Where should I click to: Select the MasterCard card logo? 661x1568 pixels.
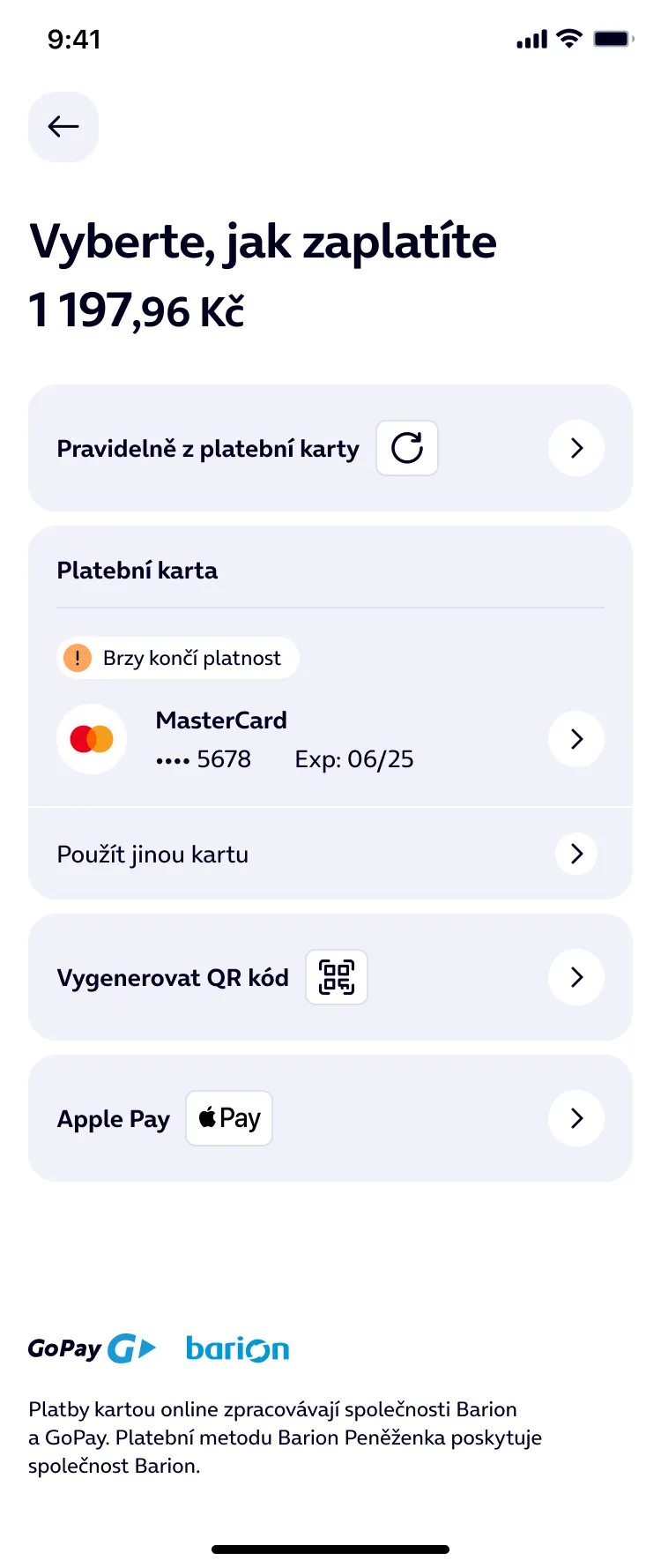91,738
